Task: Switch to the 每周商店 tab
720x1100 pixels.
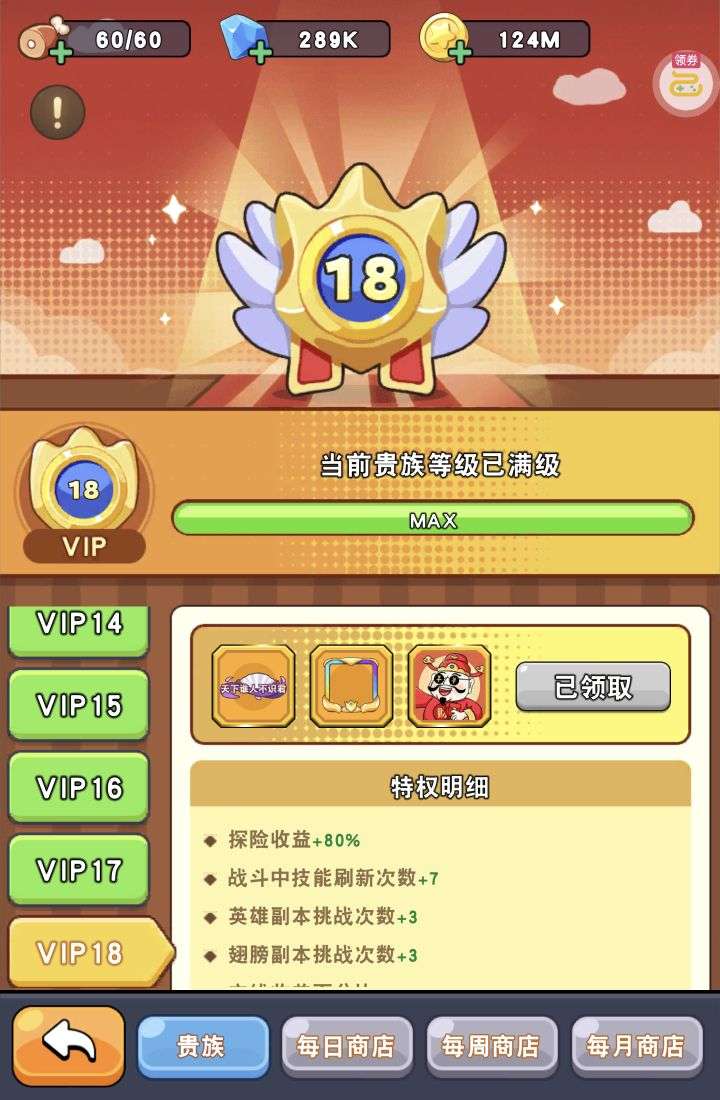Action: (491, 1047)
